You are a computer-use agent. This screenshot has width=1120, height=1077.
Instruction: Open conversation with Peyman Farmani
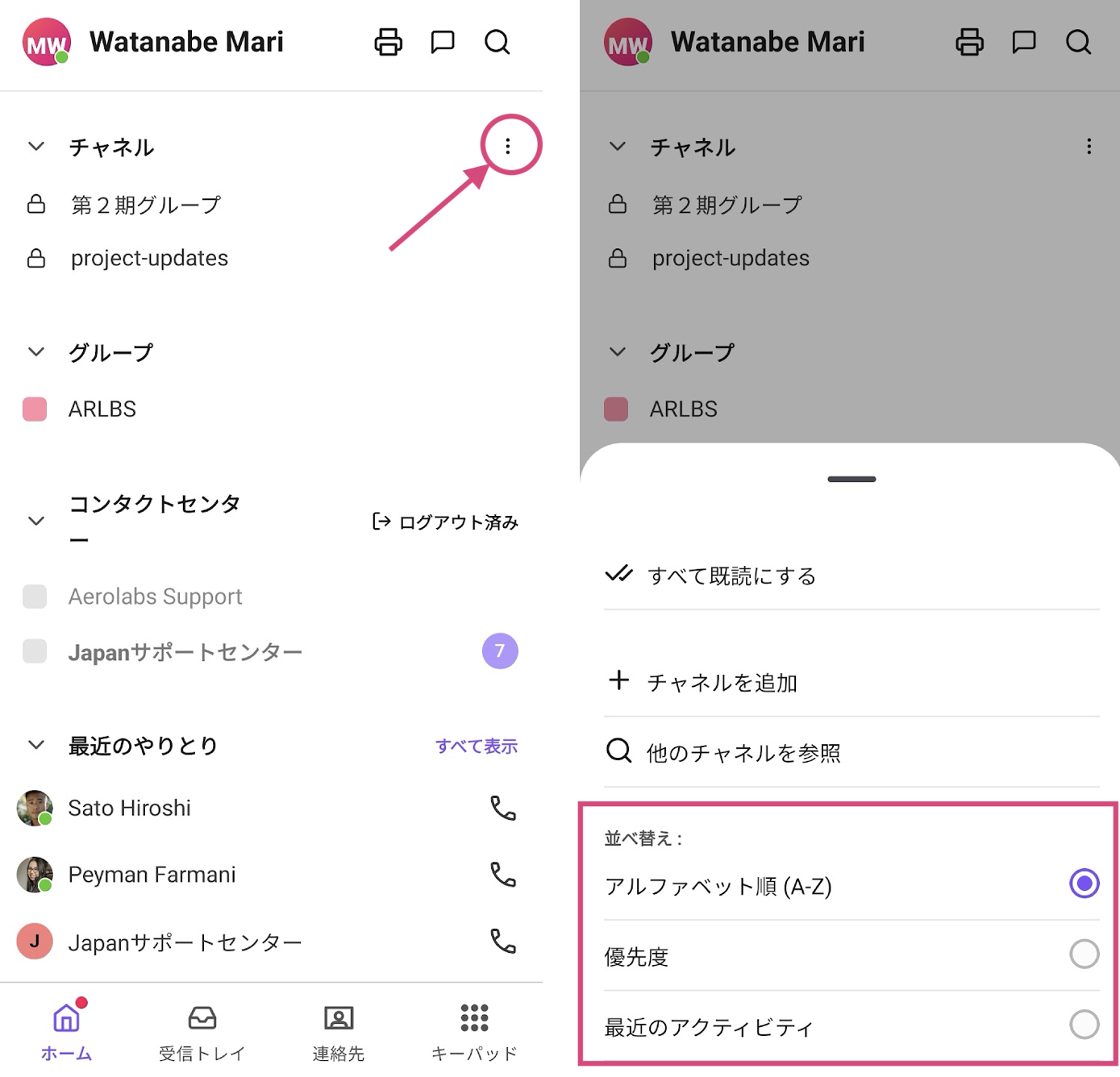tap(152, 875)
